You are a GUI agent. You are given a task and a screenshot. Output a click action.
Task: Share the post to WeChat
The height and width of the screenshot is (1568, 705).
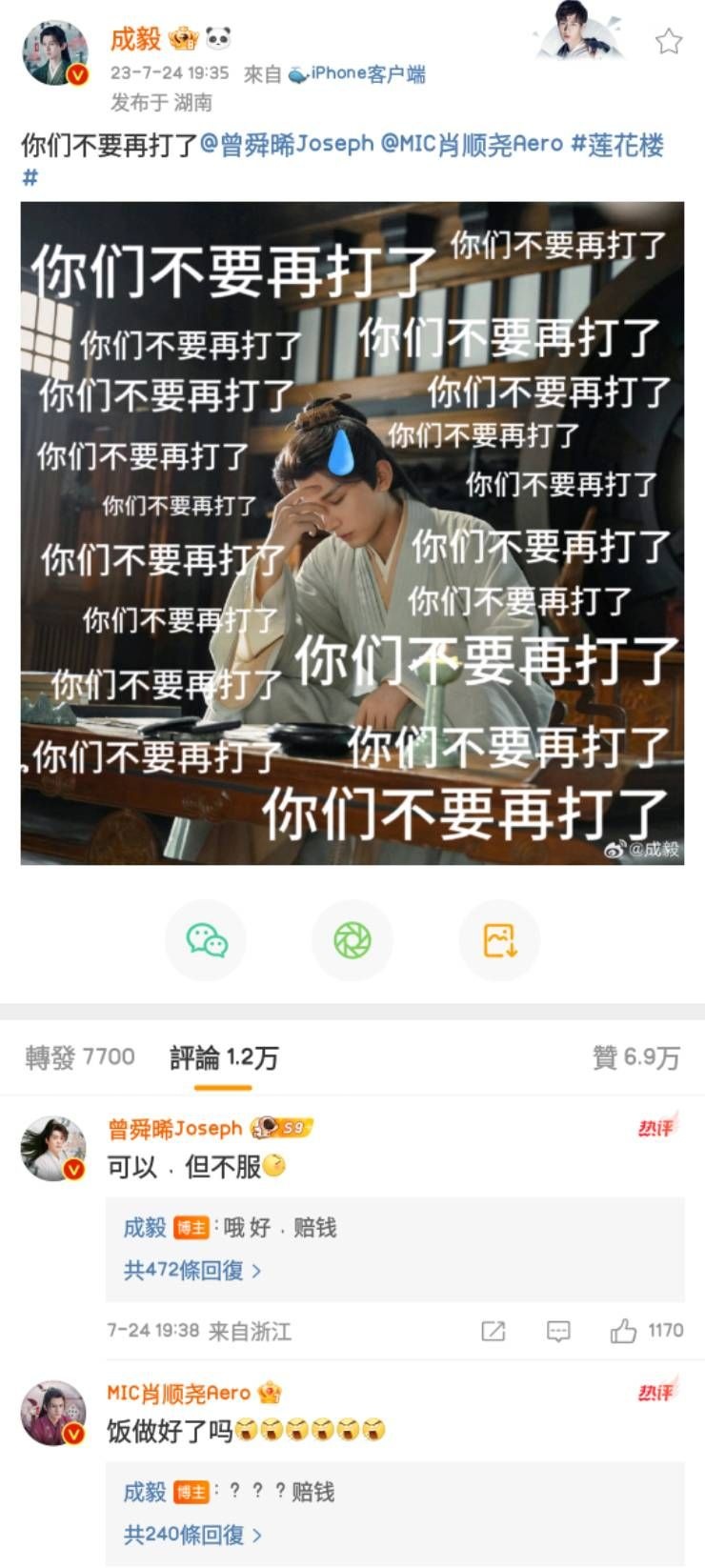coord(206,940)
